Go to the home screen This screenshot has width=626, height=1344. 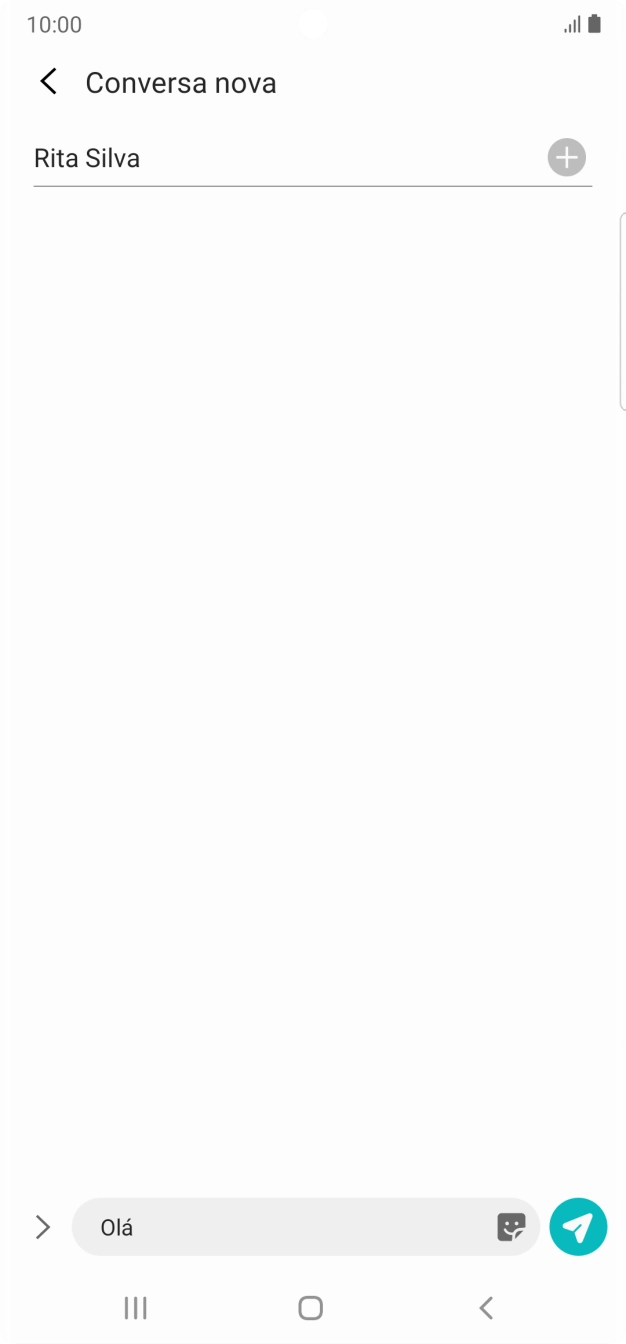311,1307
